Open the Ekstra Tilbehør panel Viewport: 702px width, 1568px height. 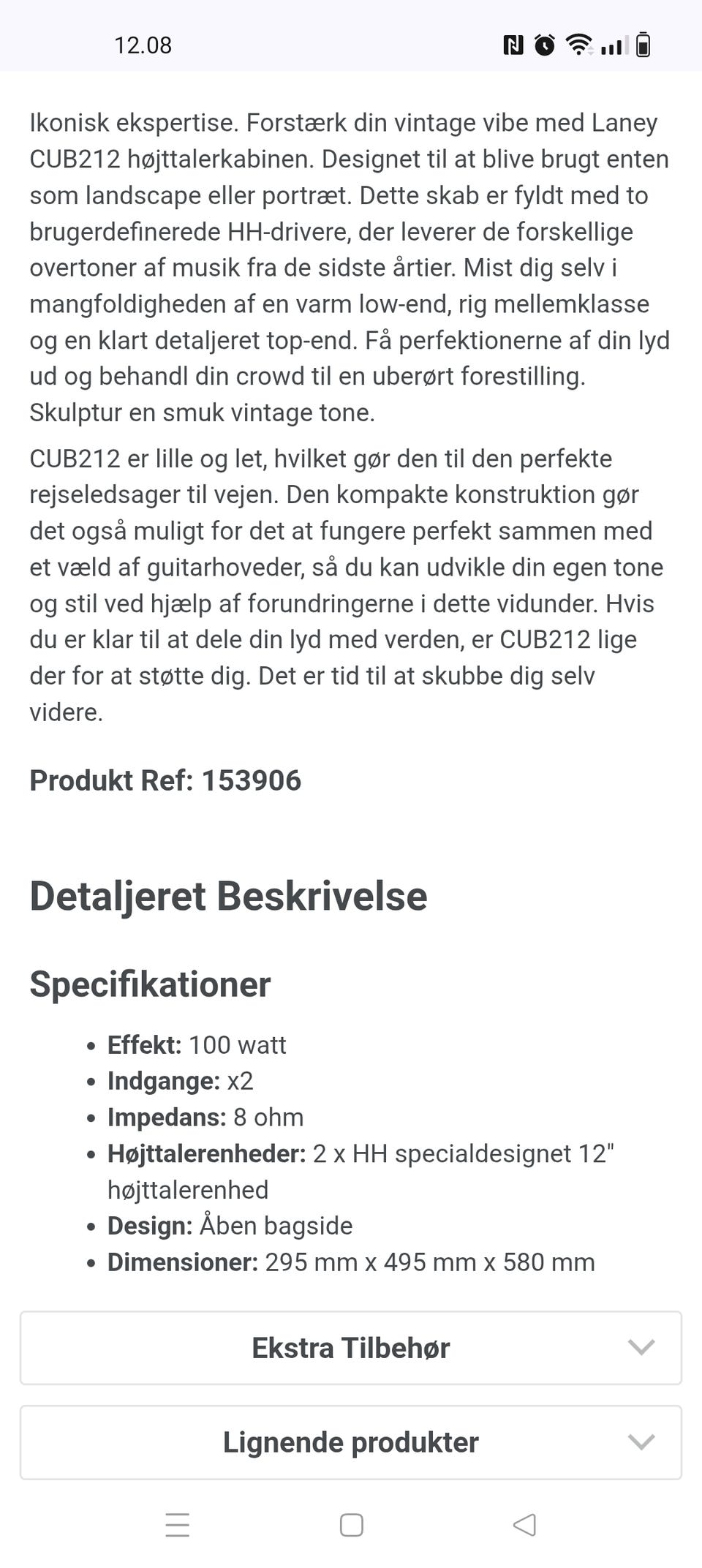(x=351, y=1348)
